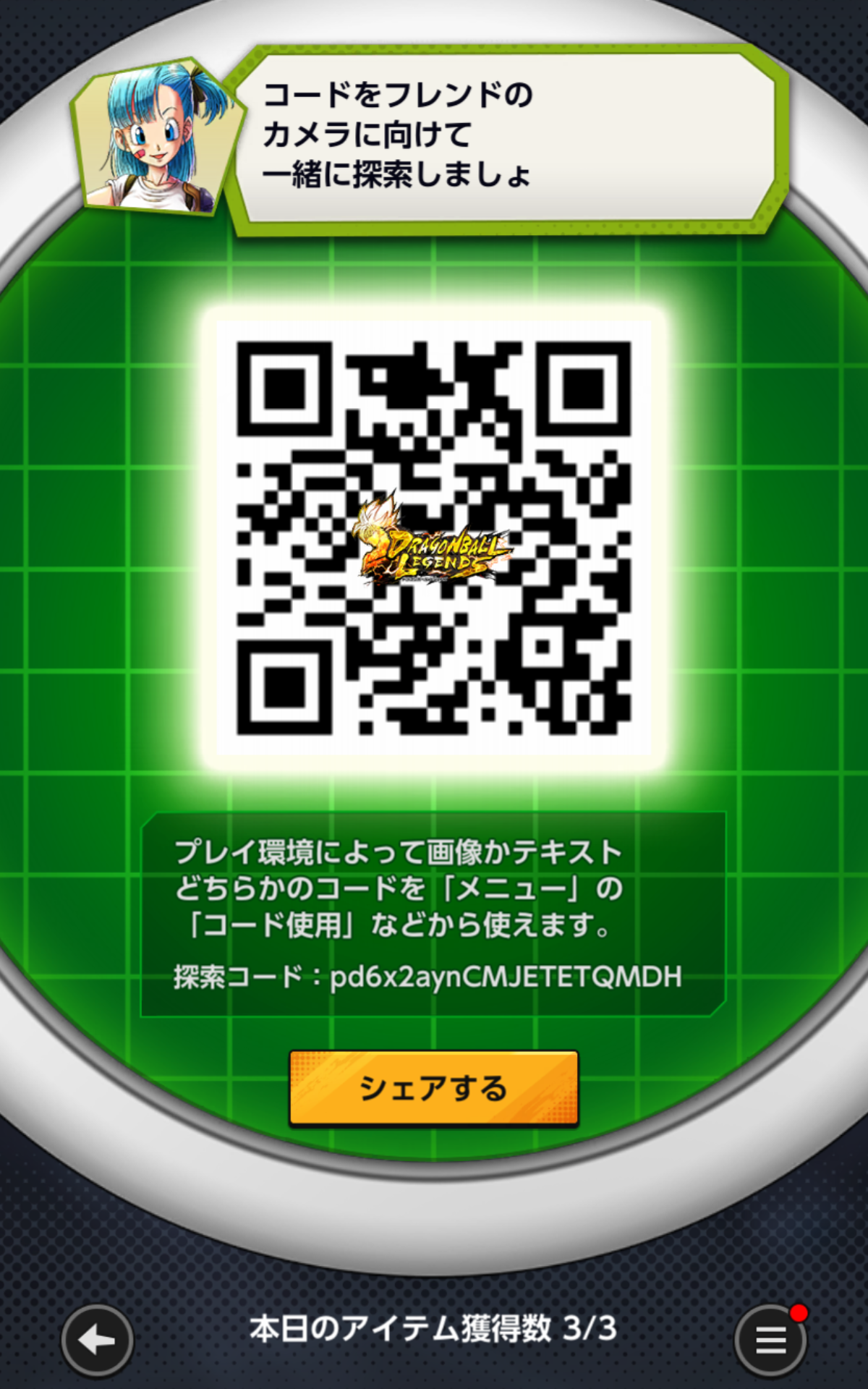The width and height of the screenshot is (868, 1389).
Task: Go back with the arrow button
Action: pyautogui.click(x=98, y=1340)
